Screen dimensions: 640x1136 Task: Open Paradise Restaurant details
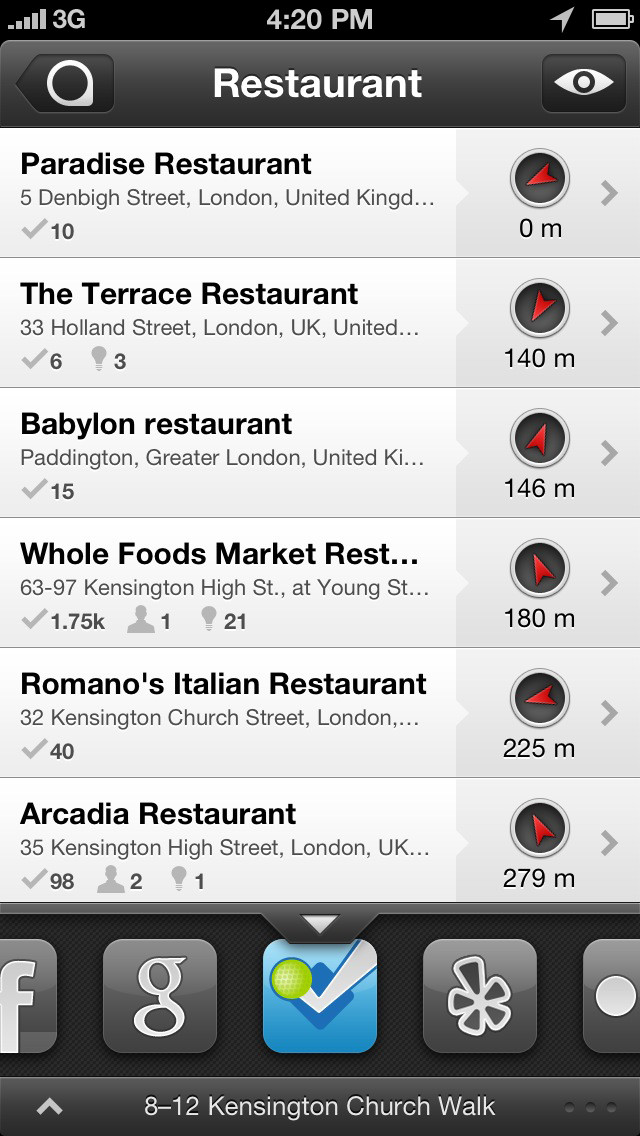[x=320, y=193]
